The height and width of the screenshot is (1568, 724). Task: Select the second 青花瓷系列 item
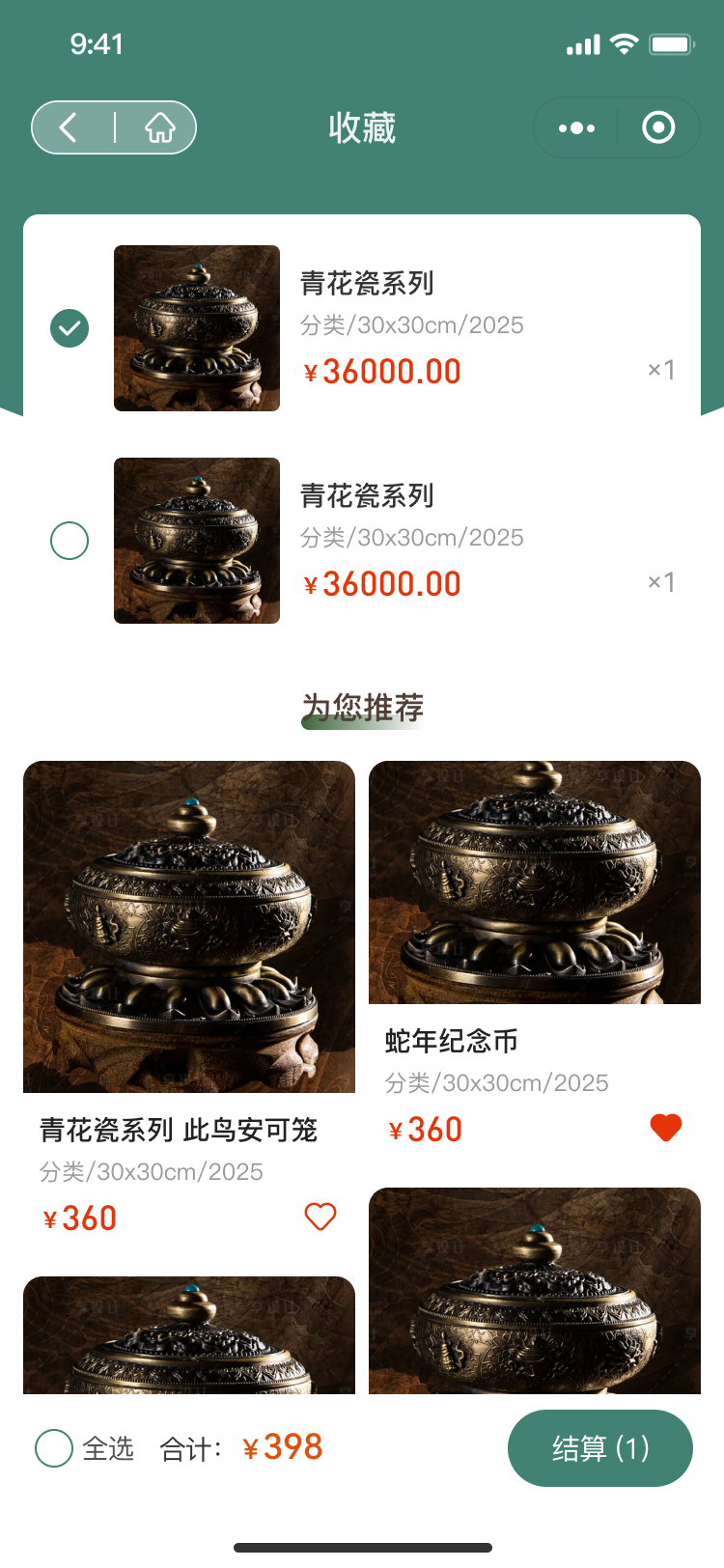click(70, 541)
